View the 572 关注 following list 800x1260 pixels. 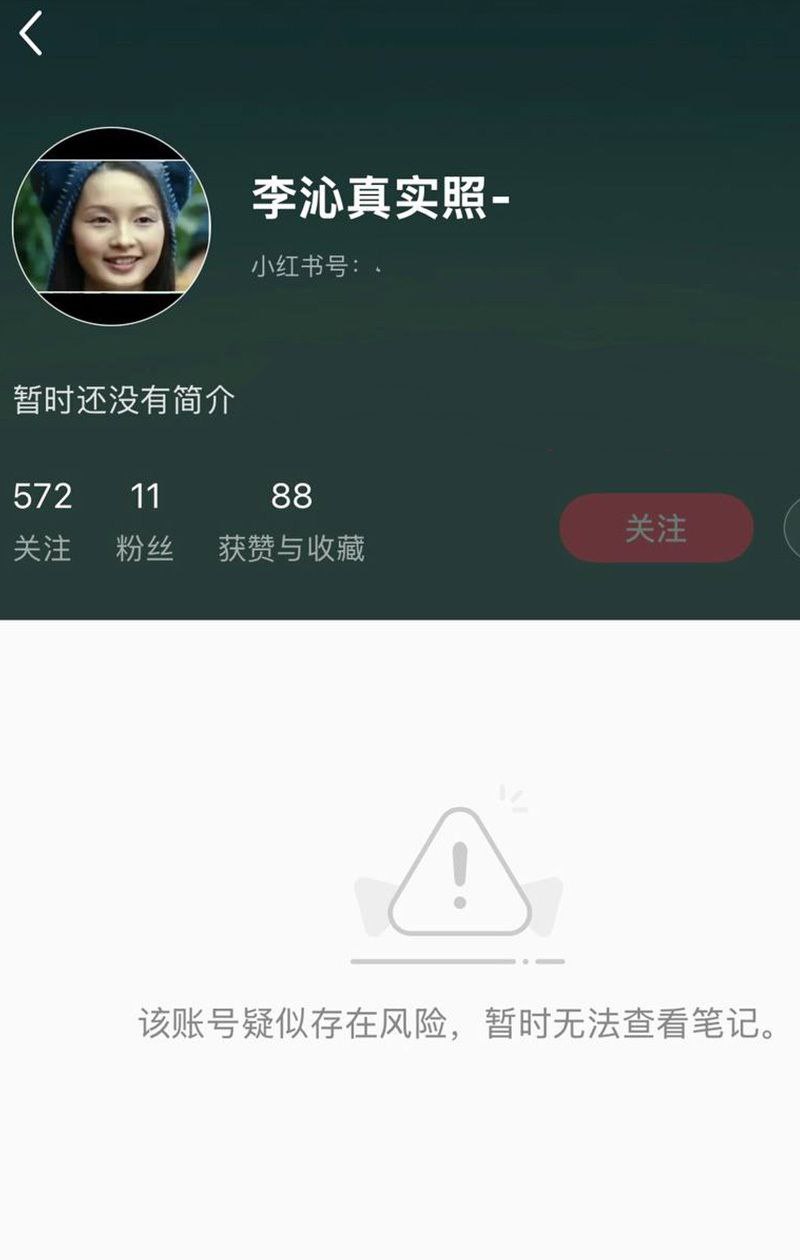click(42, 522)
